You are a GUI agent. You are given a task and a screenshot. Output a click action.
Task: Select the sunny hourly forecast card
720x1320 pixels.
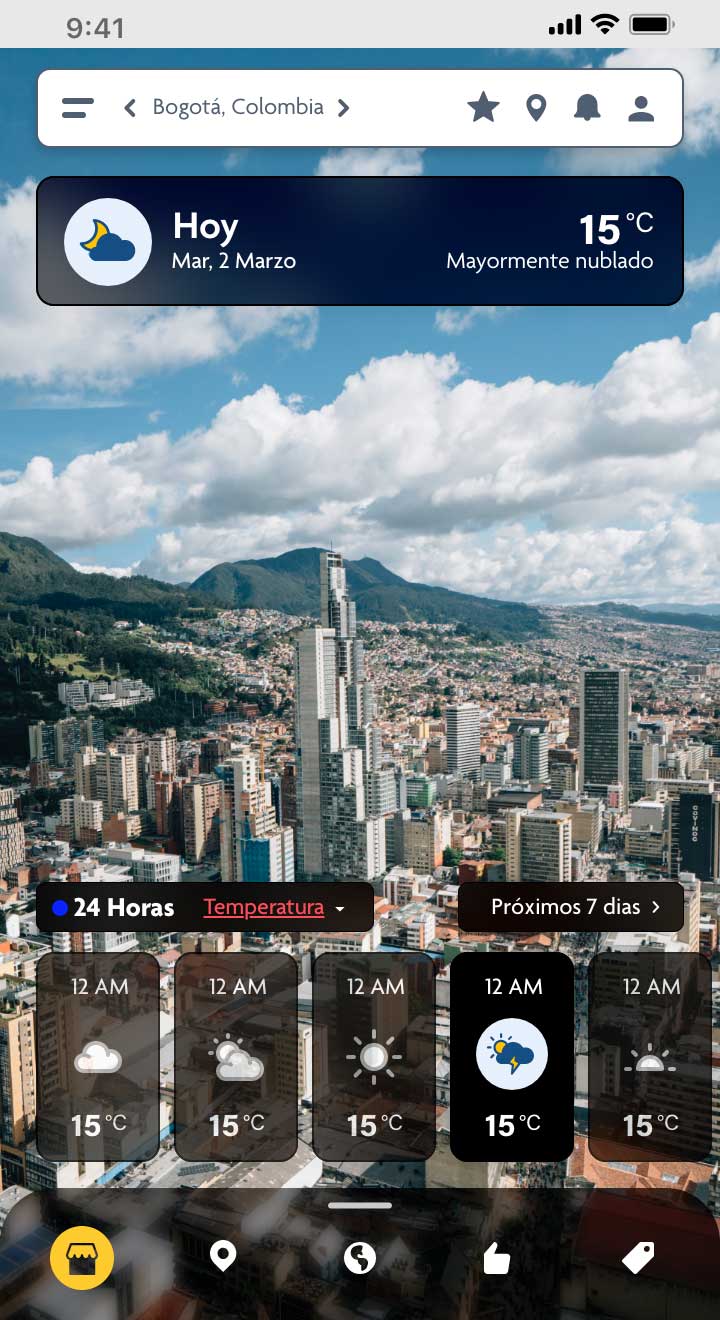tap(374, 1057)
